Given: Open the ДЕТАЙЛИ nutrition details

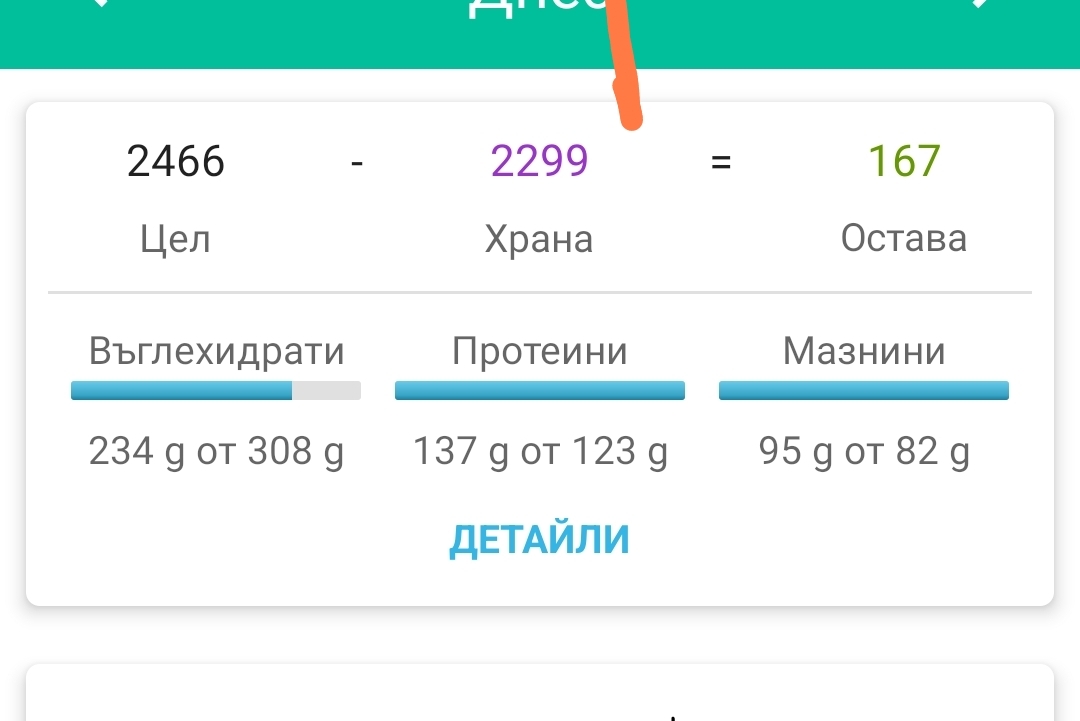Looking at the screenshot, I should coord(539,540).
